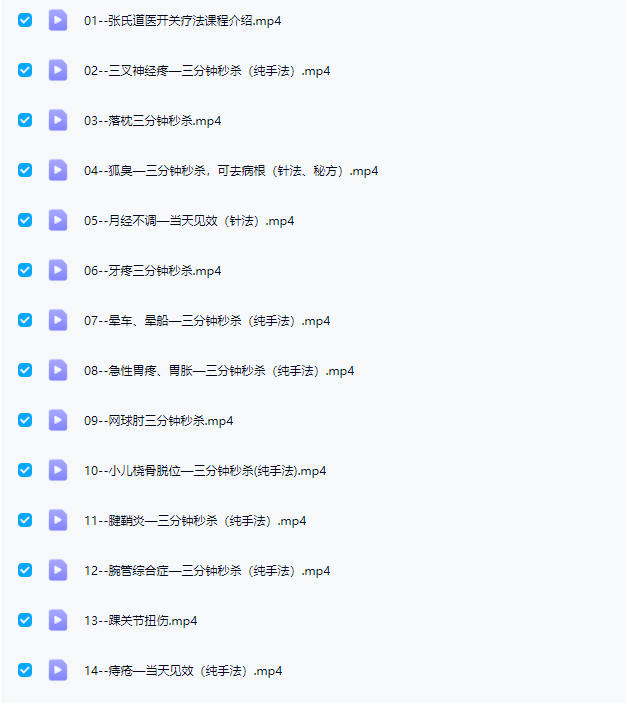The height and width of the screenshot is (703, 626).
Task: Open the 09 网球肘三分钟秒杀 file
Action: pos(158,420)
